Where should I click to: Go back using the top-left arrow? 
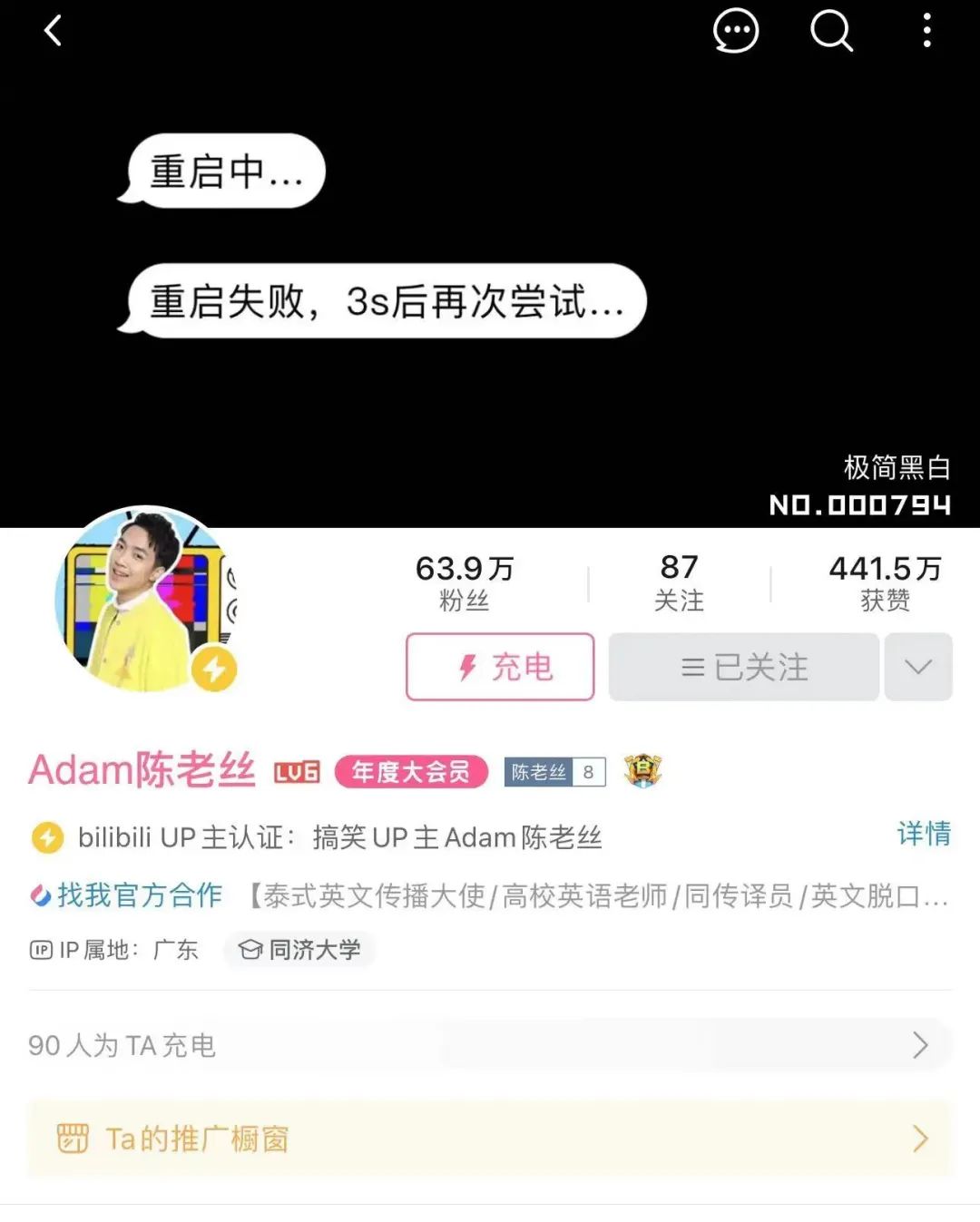53,31
